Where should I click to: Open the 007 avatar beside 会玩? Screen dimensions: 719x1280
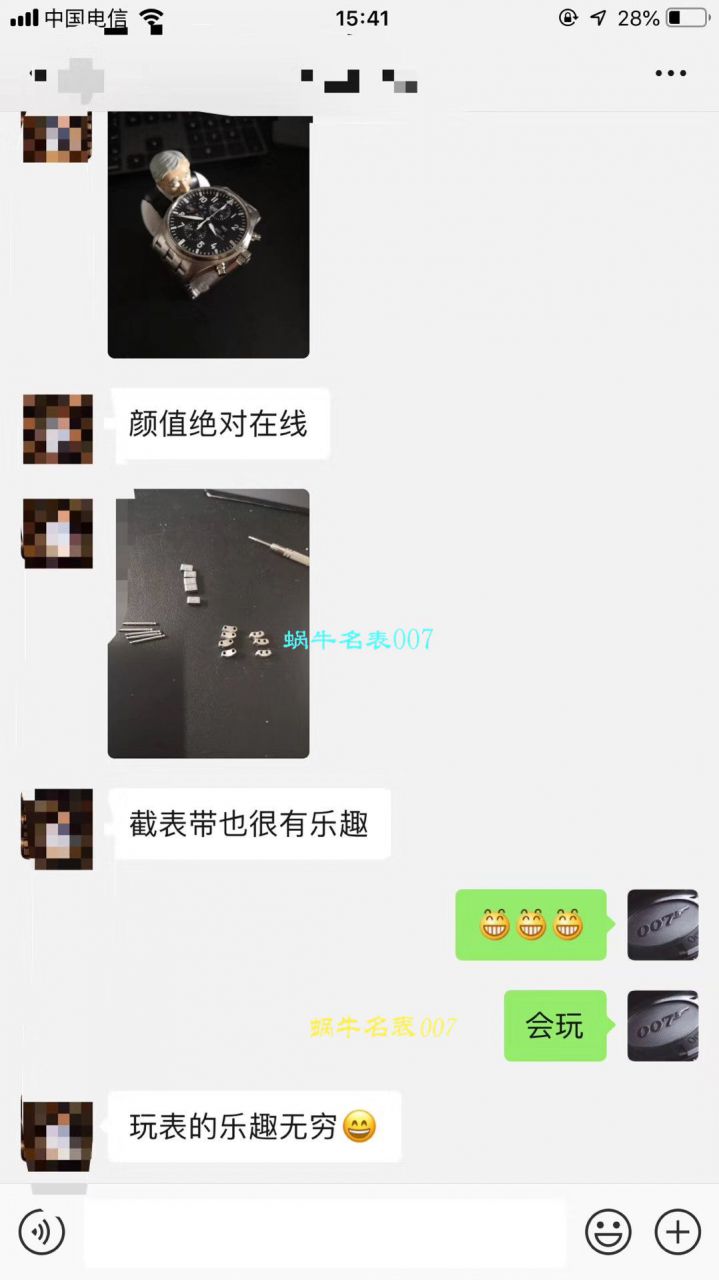(662, 1026)
